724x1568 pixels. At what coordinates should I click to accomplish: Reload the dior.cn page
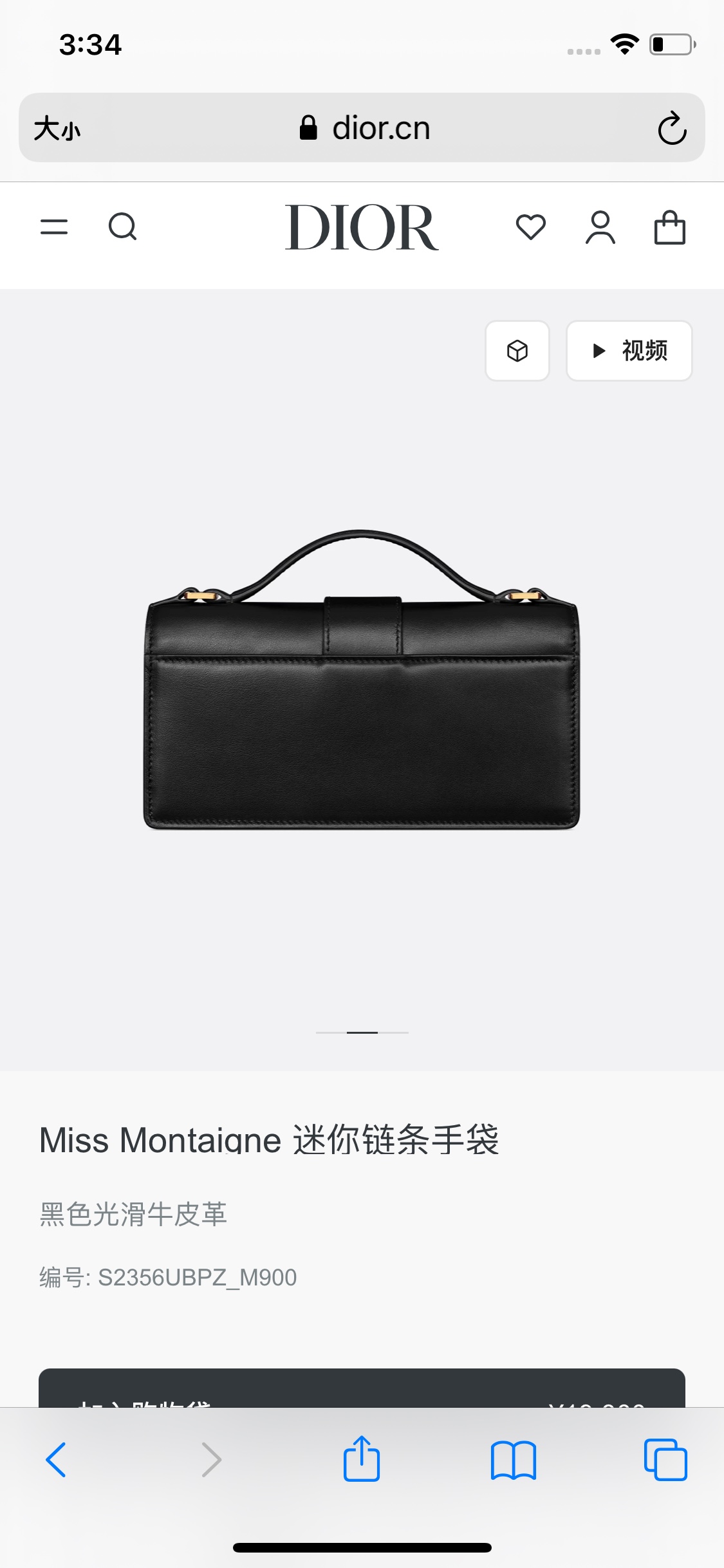[672, 128]
